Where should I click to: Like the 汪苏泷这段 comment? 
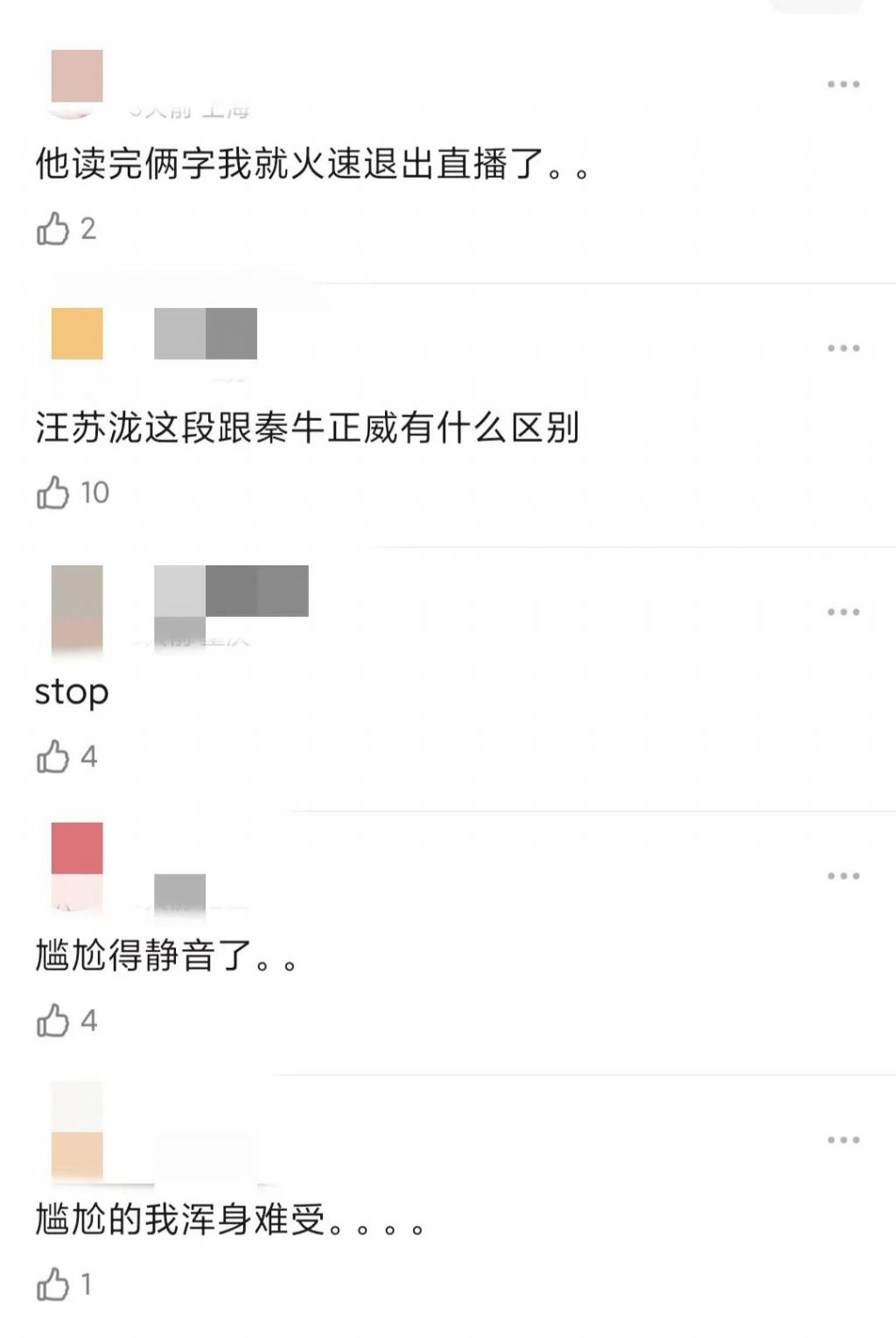pyautogui.click(x=52, y=494)
